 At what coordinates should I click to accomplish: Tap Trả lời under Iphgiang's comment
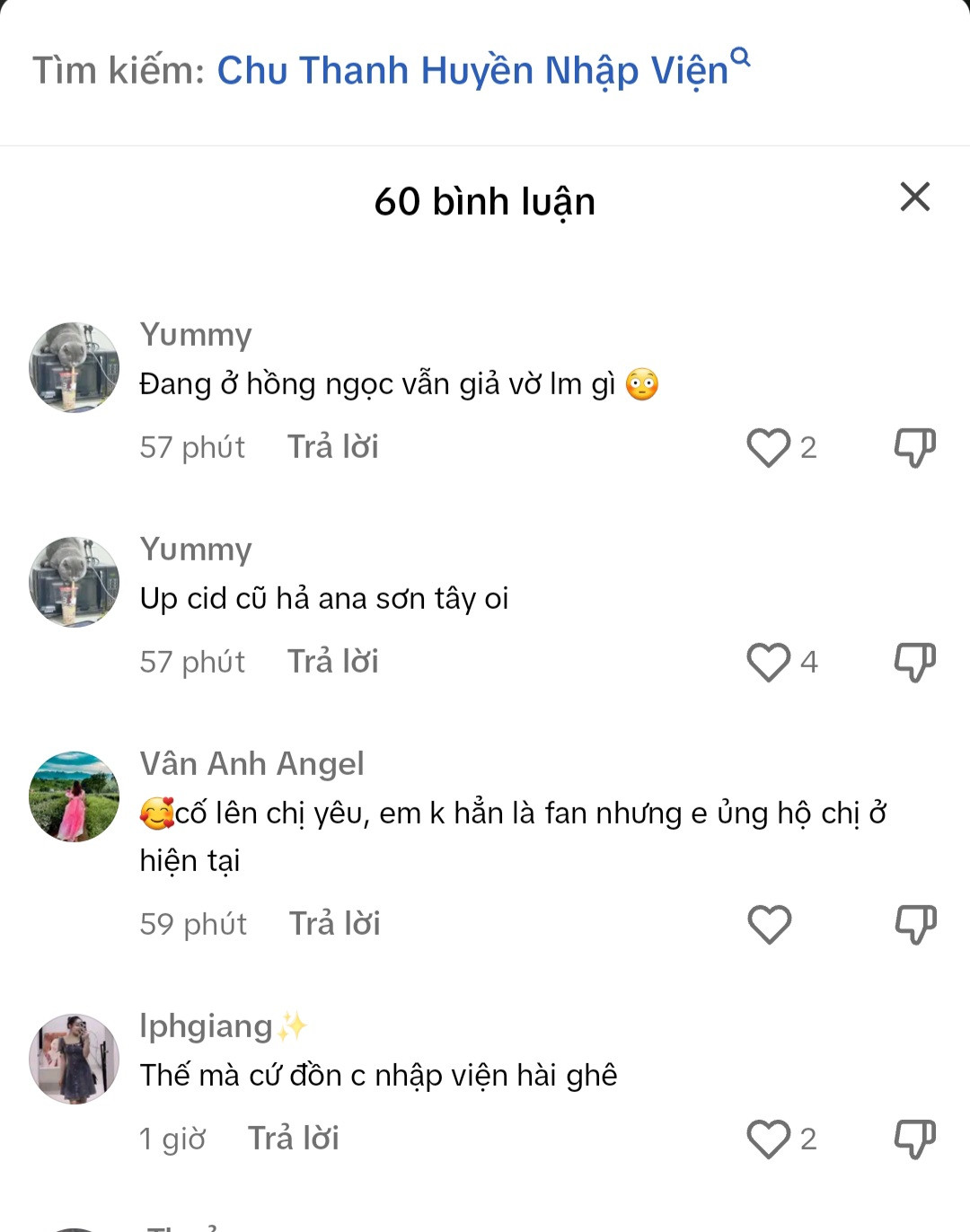coord(294,1138)
